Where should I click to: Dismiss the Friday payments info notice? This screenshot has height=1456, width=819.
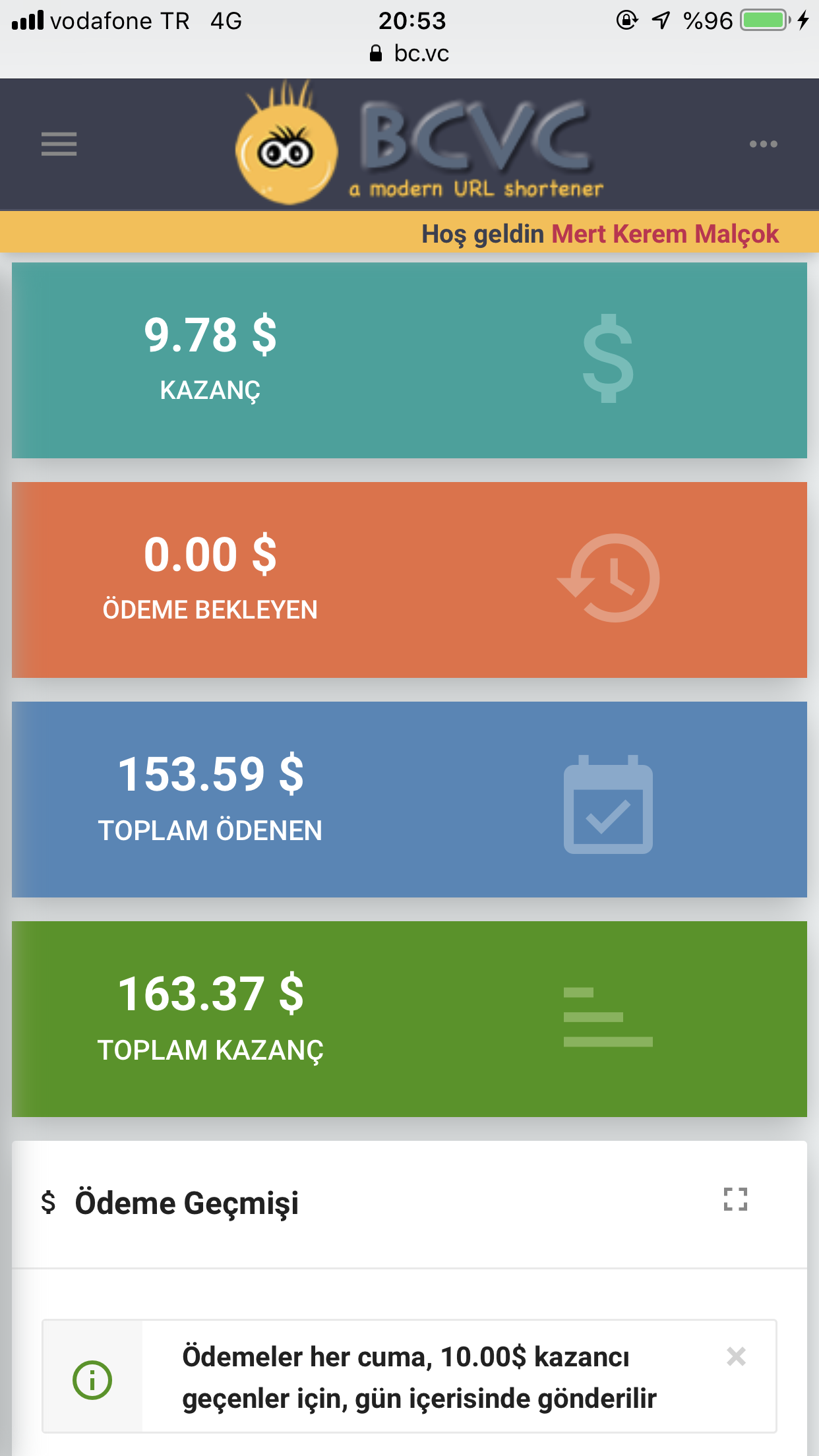736,1356
